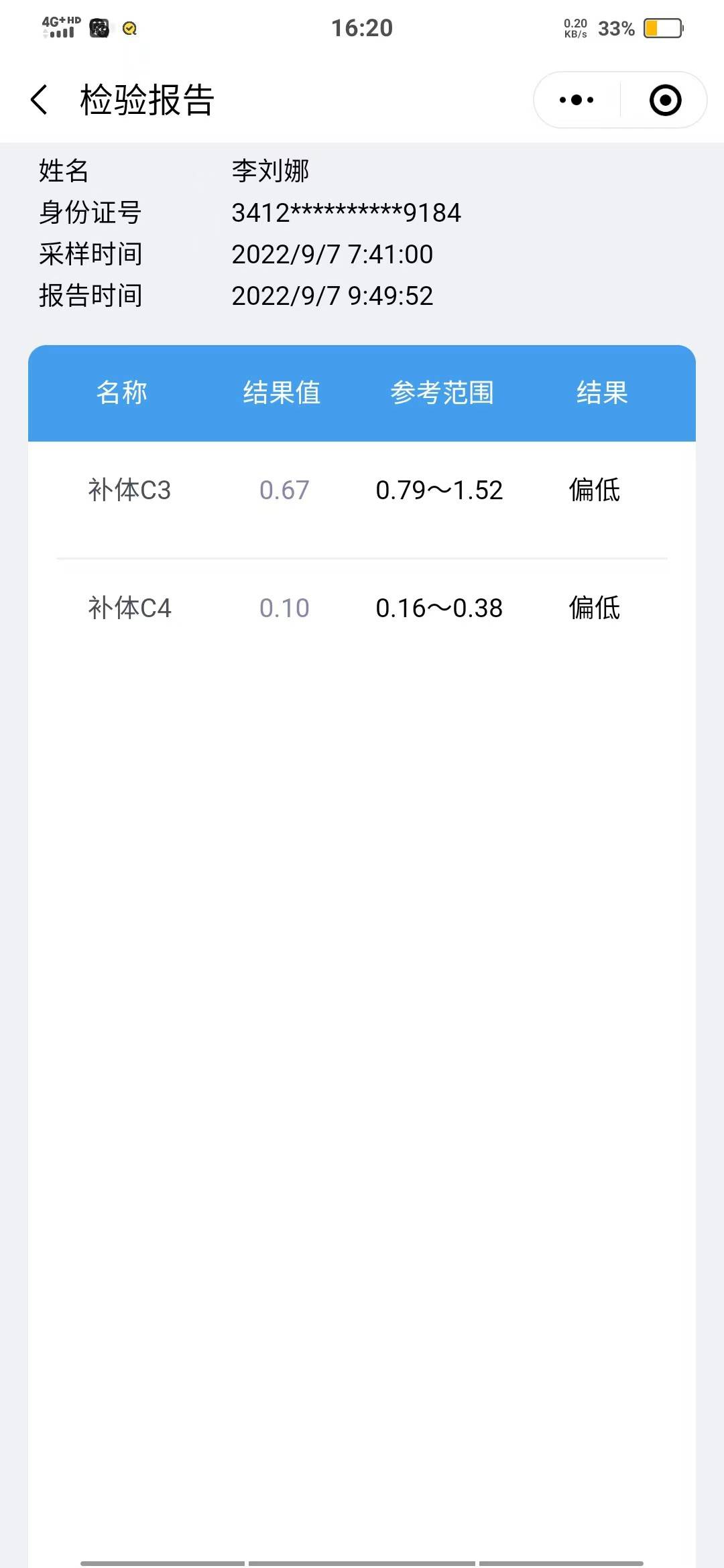This screenshot has width=724, height=1568.
Task: Click the status bar clock showing 16:20
Action: click(362, 27)
